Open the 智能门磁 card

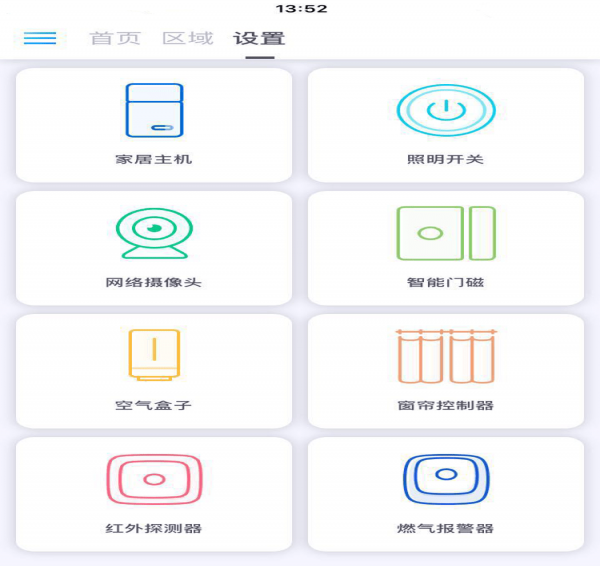445,248
